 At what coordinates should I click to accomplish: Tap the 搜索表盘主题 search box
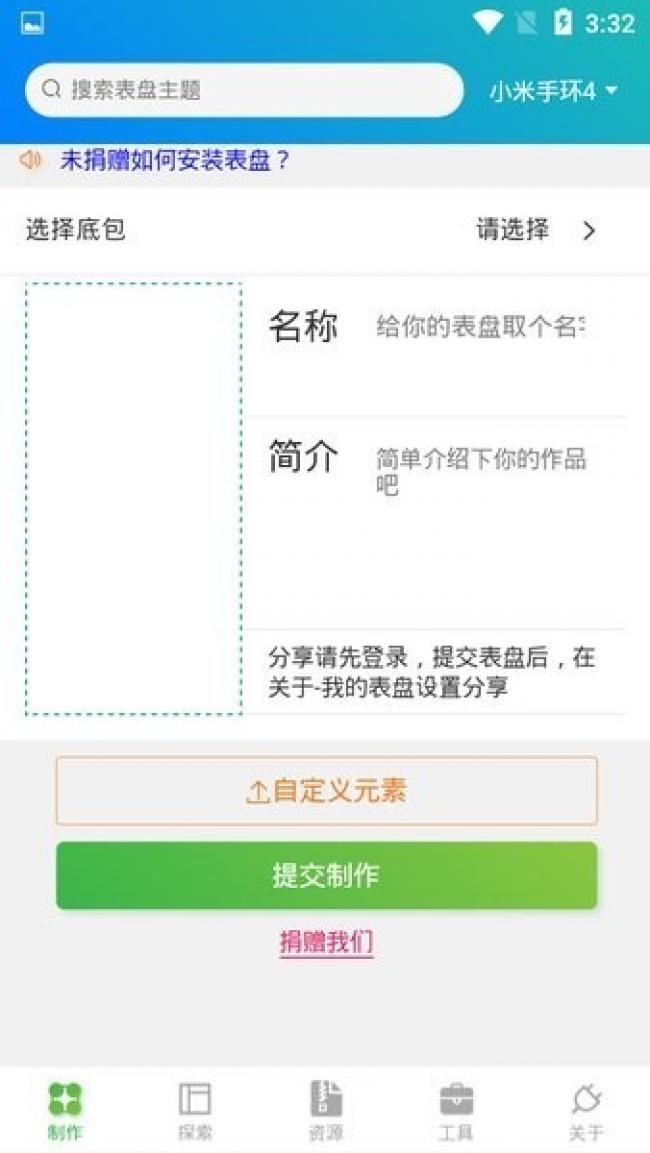tap(245, 90)
